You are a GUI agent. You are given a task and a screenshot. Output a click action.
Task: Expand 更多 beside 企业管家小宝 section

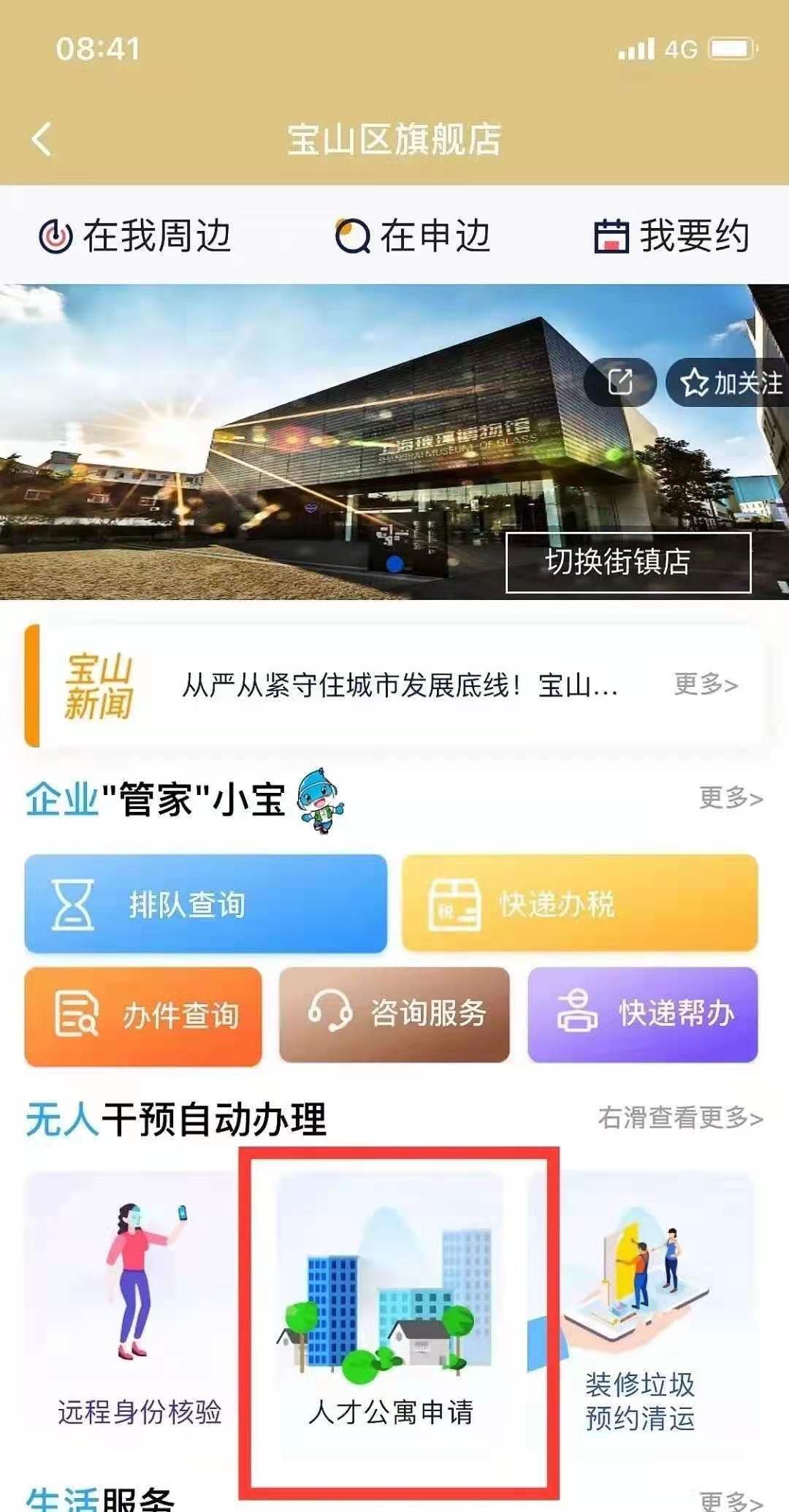(731, 800)
